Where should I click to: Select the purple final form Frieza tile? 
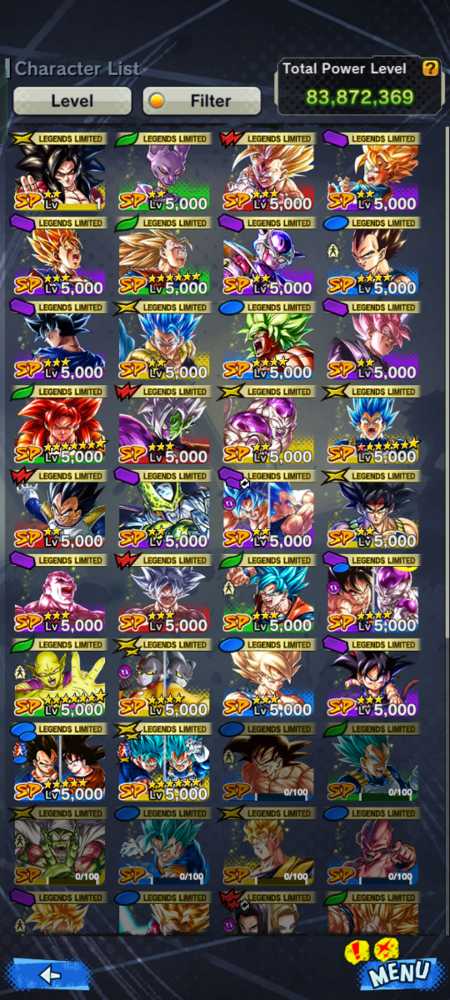(x=268, y=256)
